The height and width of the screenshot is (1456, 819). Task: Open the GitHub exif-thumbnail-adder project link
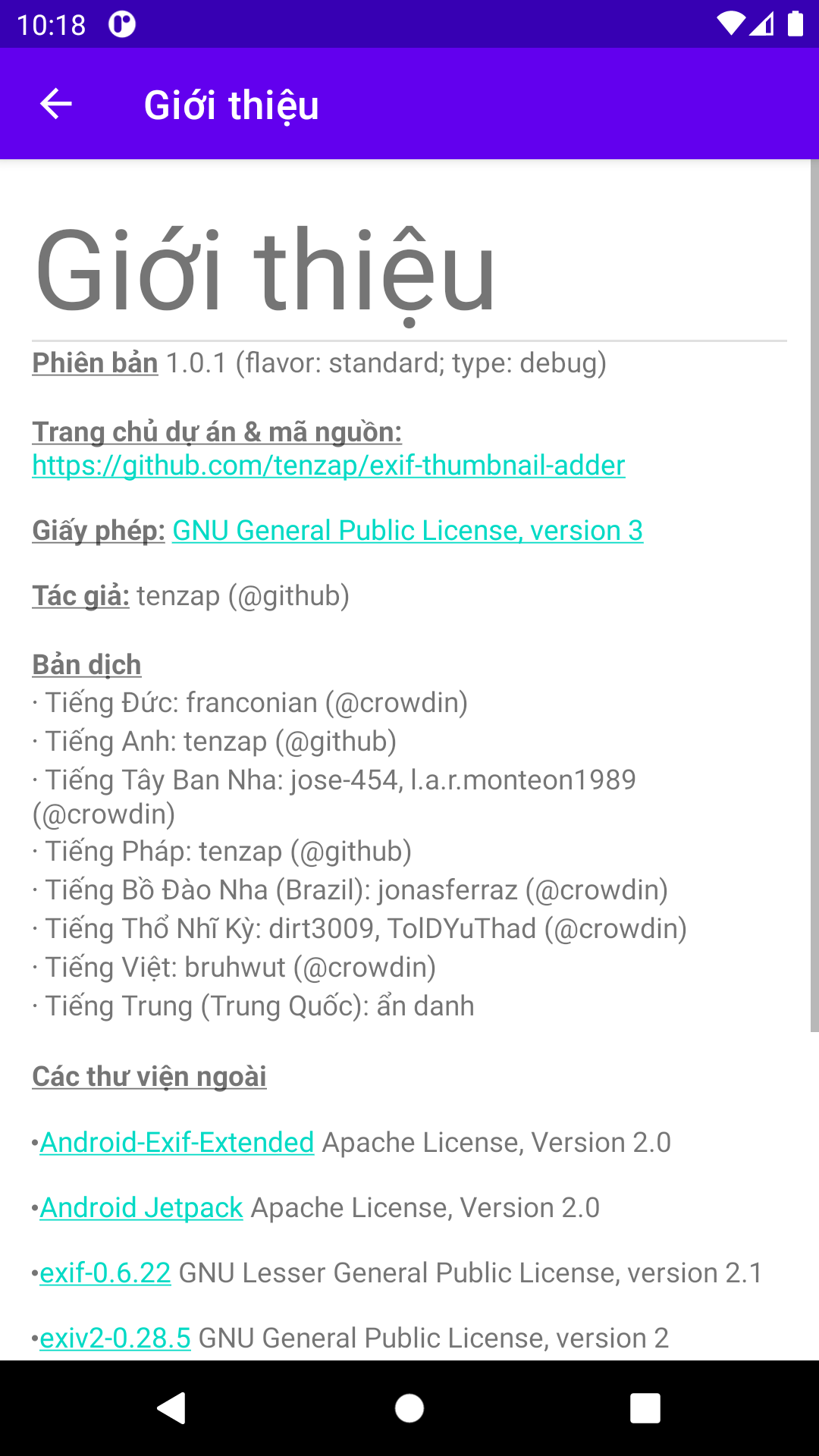pyautogui.click(x=328, y=465)
